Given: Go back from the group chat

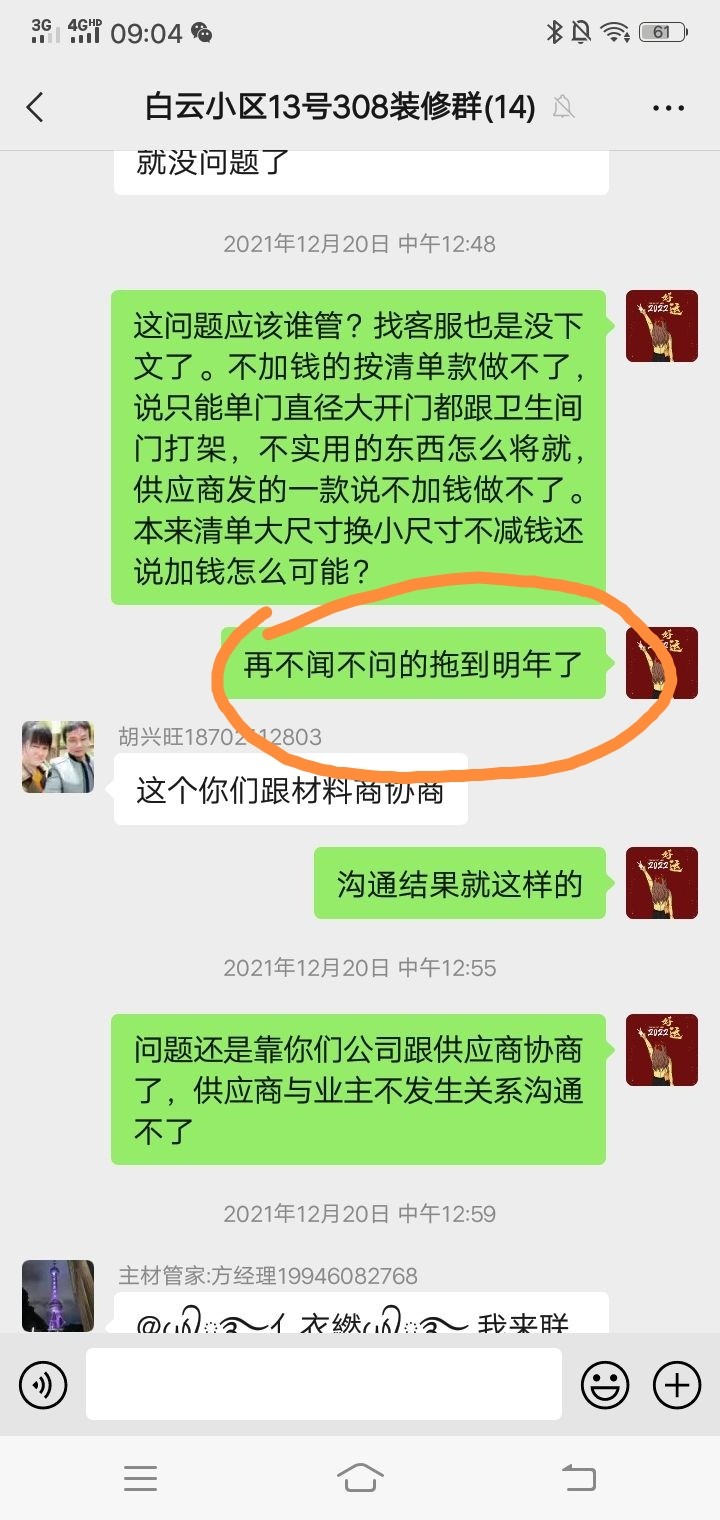Looking at the screenshot, I should (x=36, y=107).
